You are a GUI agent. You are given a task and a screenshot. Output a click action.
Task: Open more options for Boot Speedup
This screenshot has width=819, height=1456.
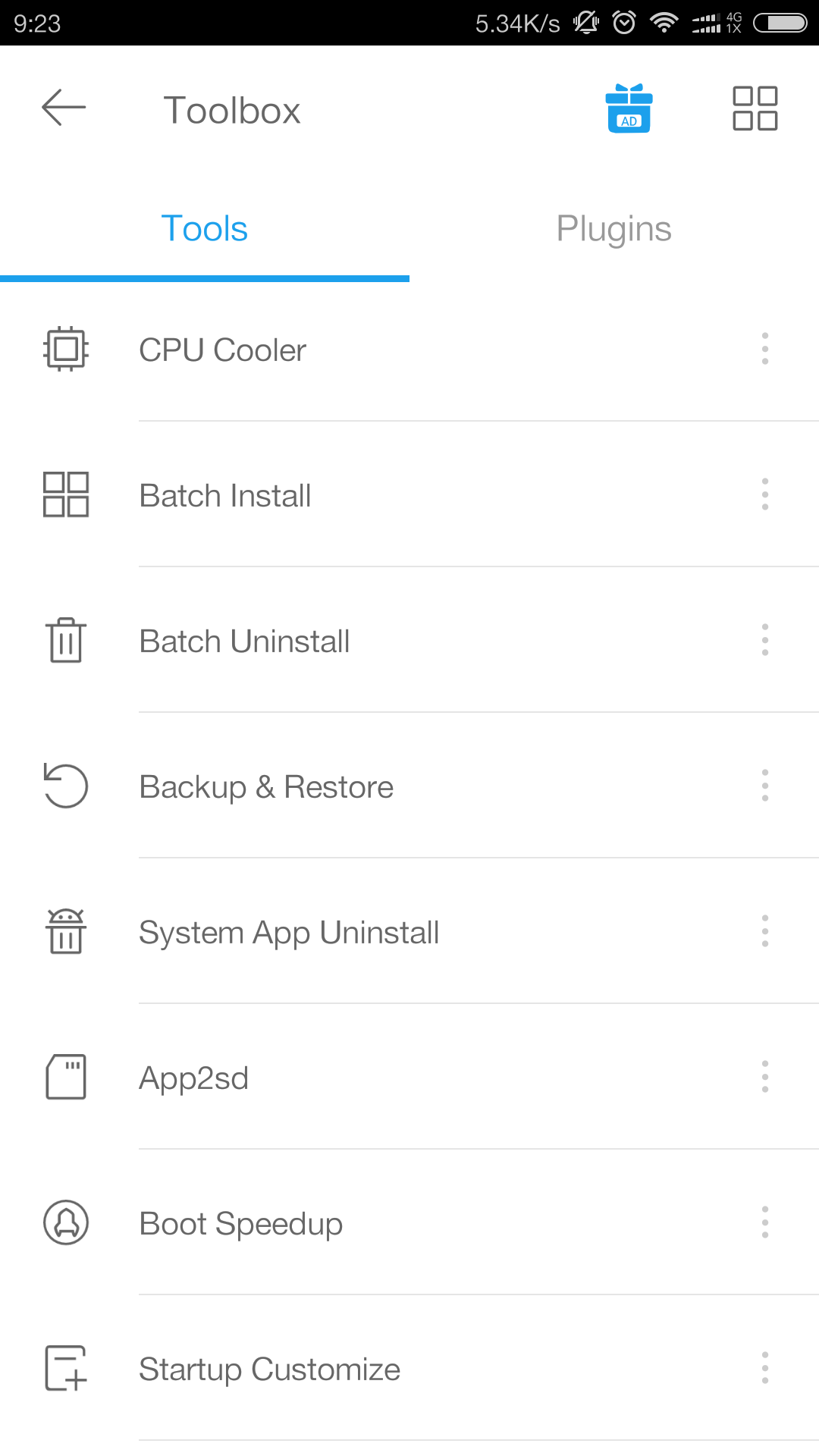pyautogui.click(x=764, y=1222)
